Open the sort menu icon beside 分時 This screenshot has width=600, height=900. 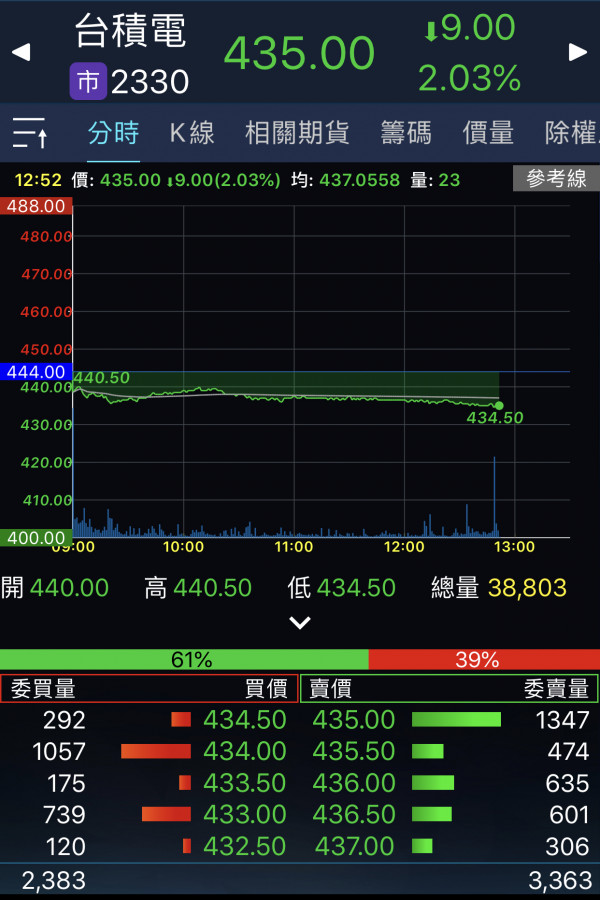(30, 133)
